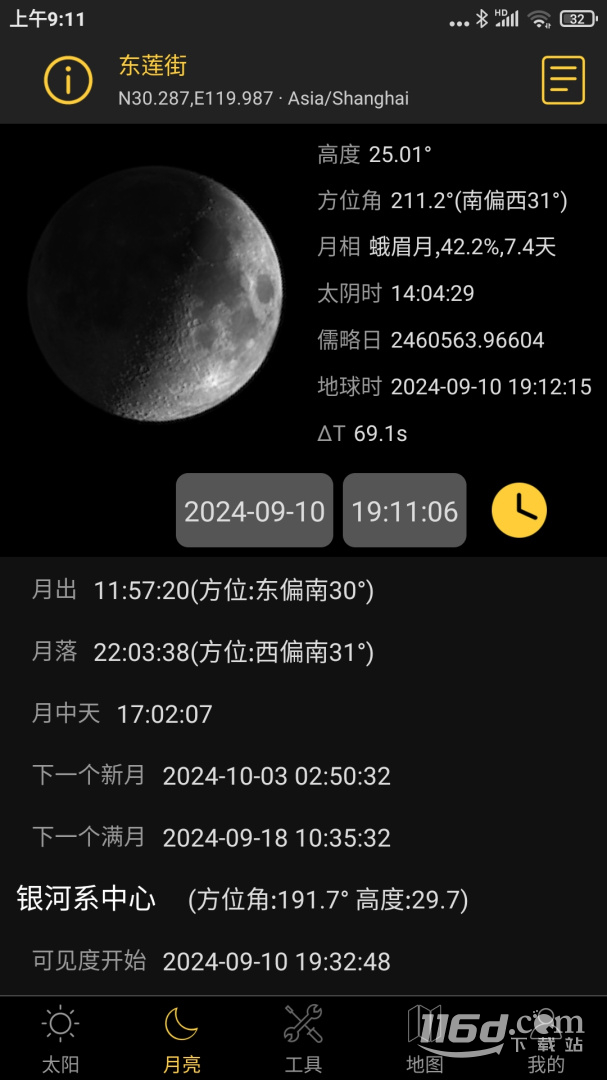Change the date 2024-09-10
This screenshot has width=607, height=1080.
254,510
